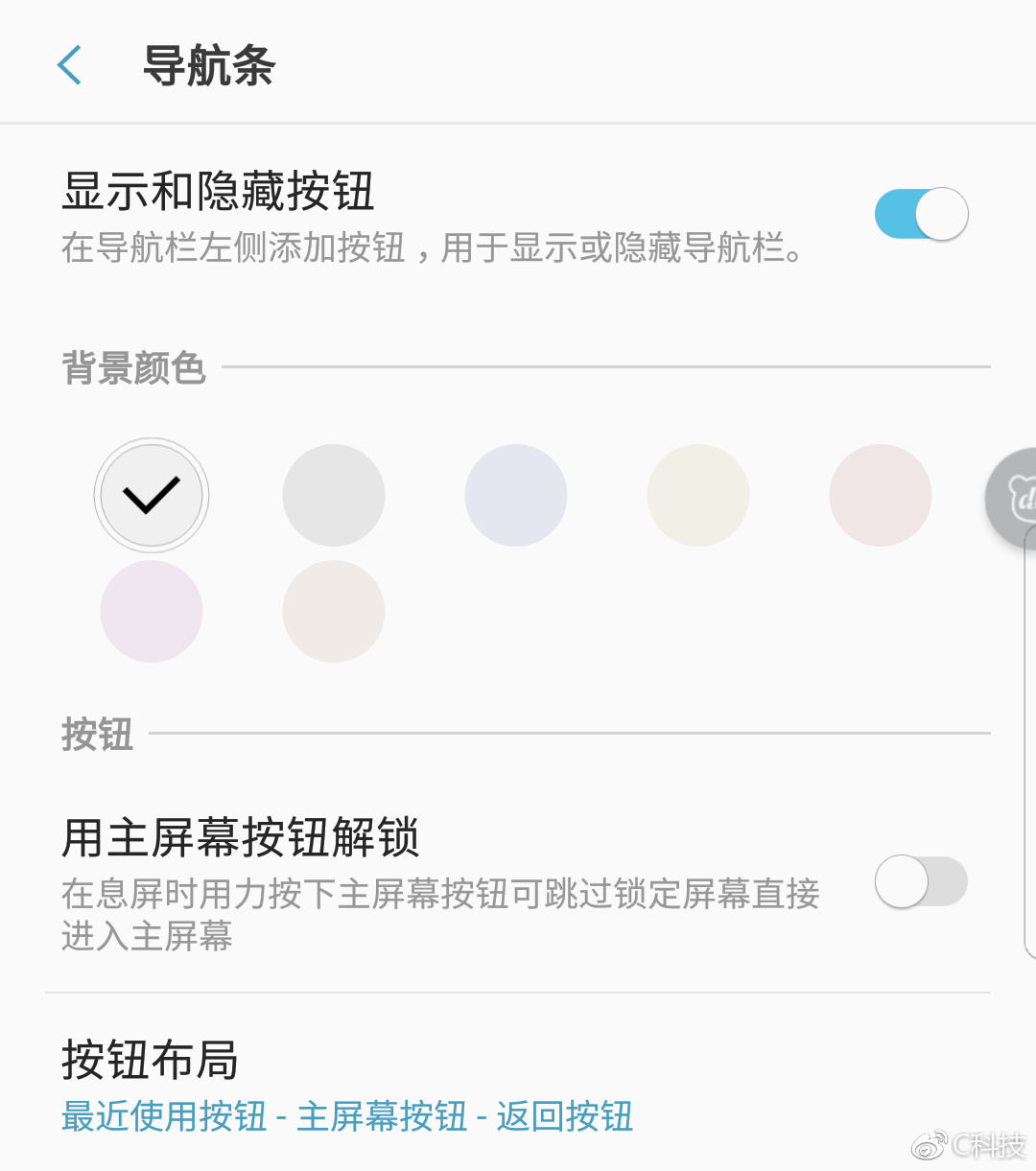Image resolution: width=1036 pixels, height=1171 pixels.
Task: Select the pink background color
Action: (880, 495)
